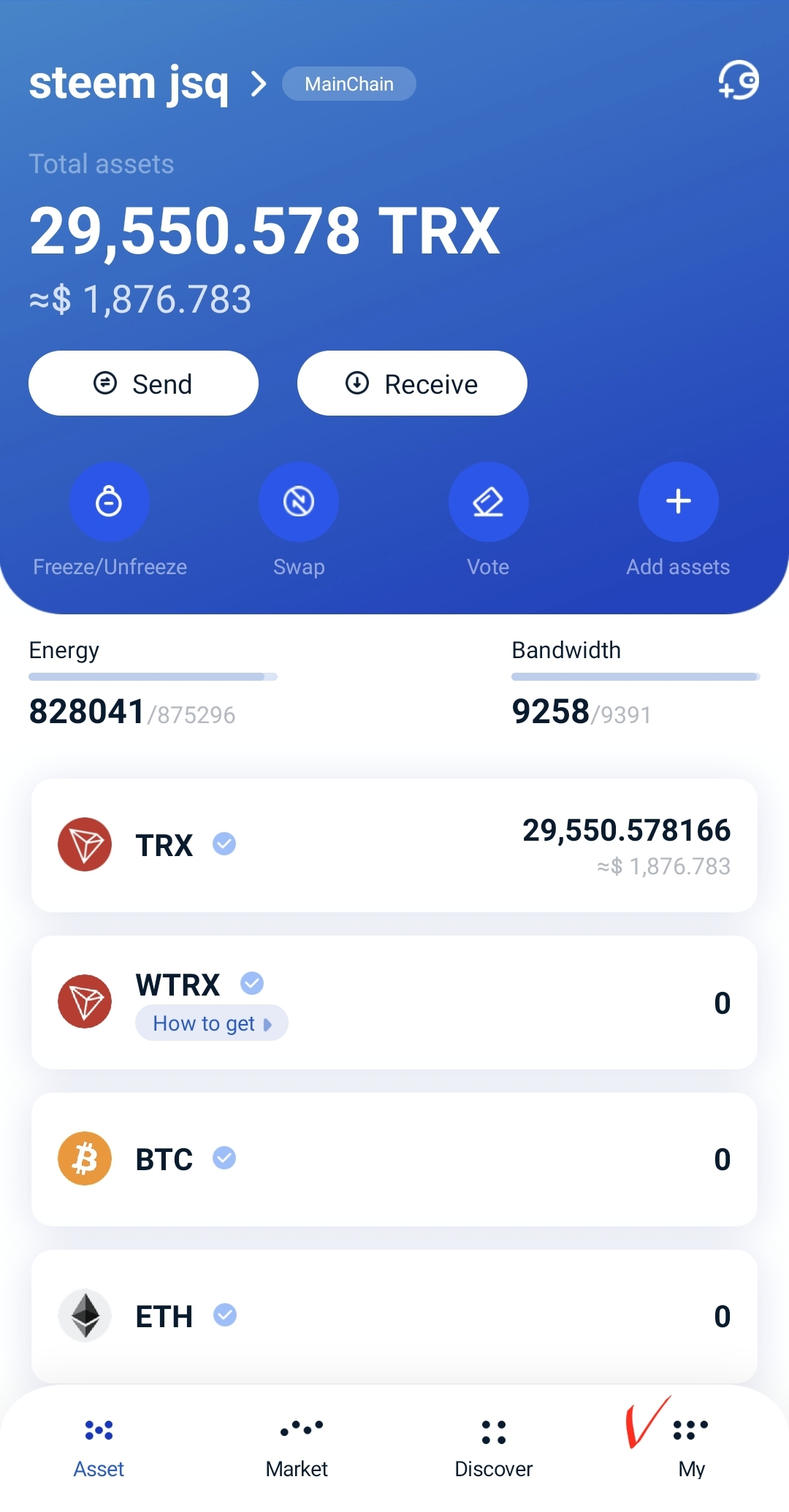This screenshot has width=789, height=1512.
Task: Open the customer support headset icon
Action: pos(738,80)
